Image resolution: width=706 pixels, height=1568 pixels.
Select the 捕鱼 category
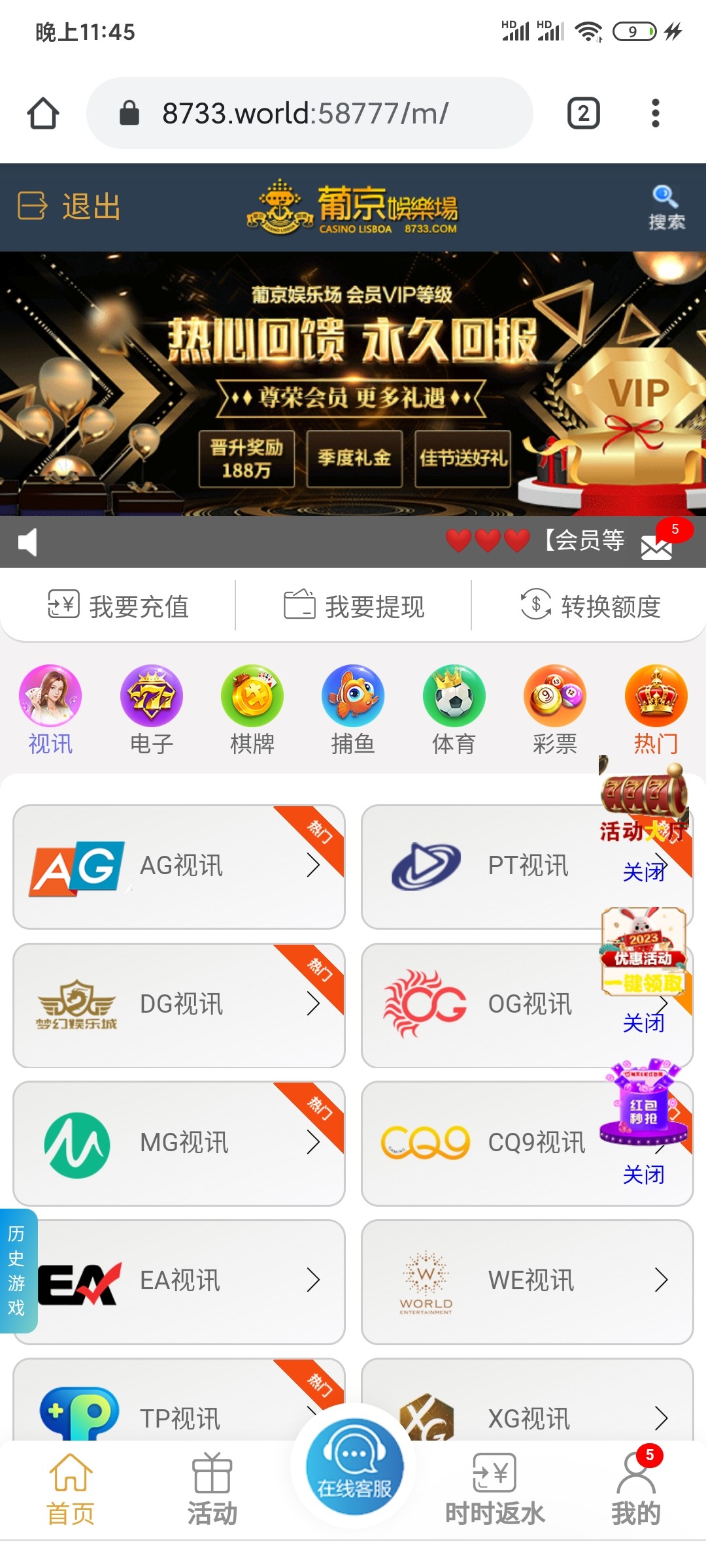(x=353, y=710)
